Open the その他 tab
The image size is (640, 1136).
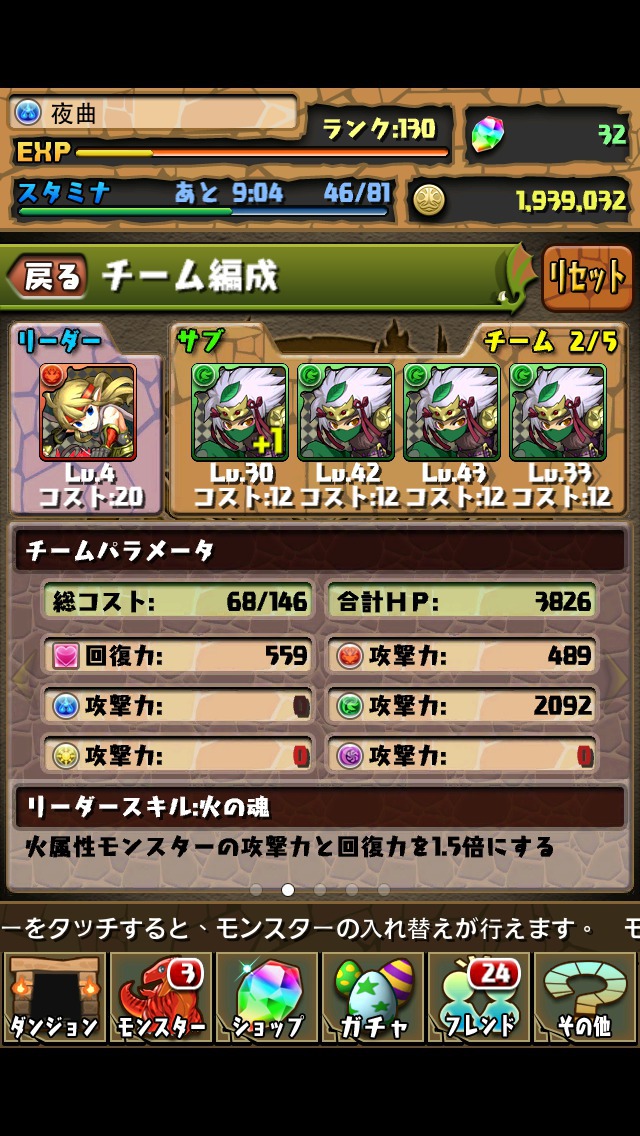click(x=586, y=997)
